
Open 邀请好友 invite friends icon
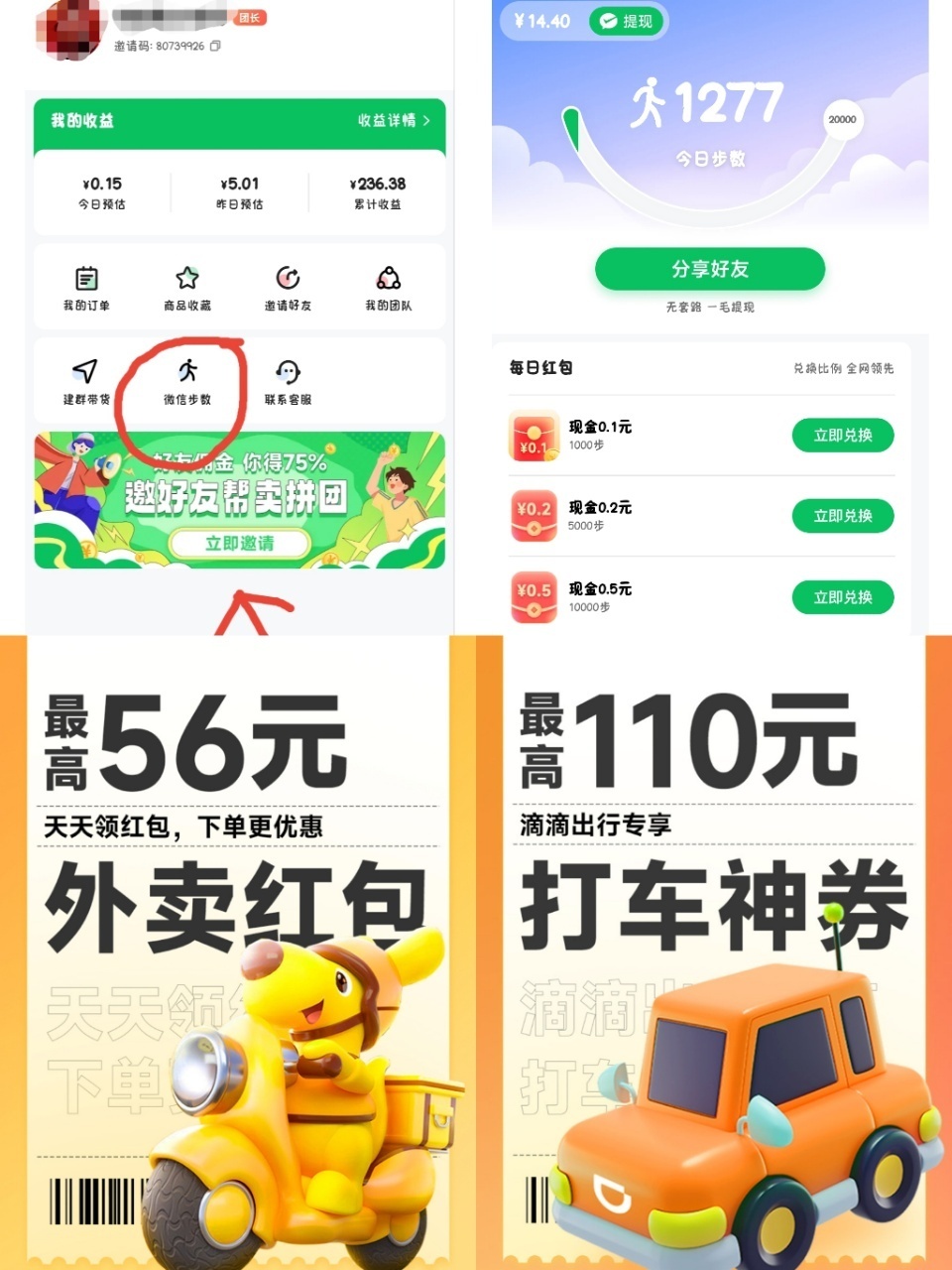(x=287, y=277)
